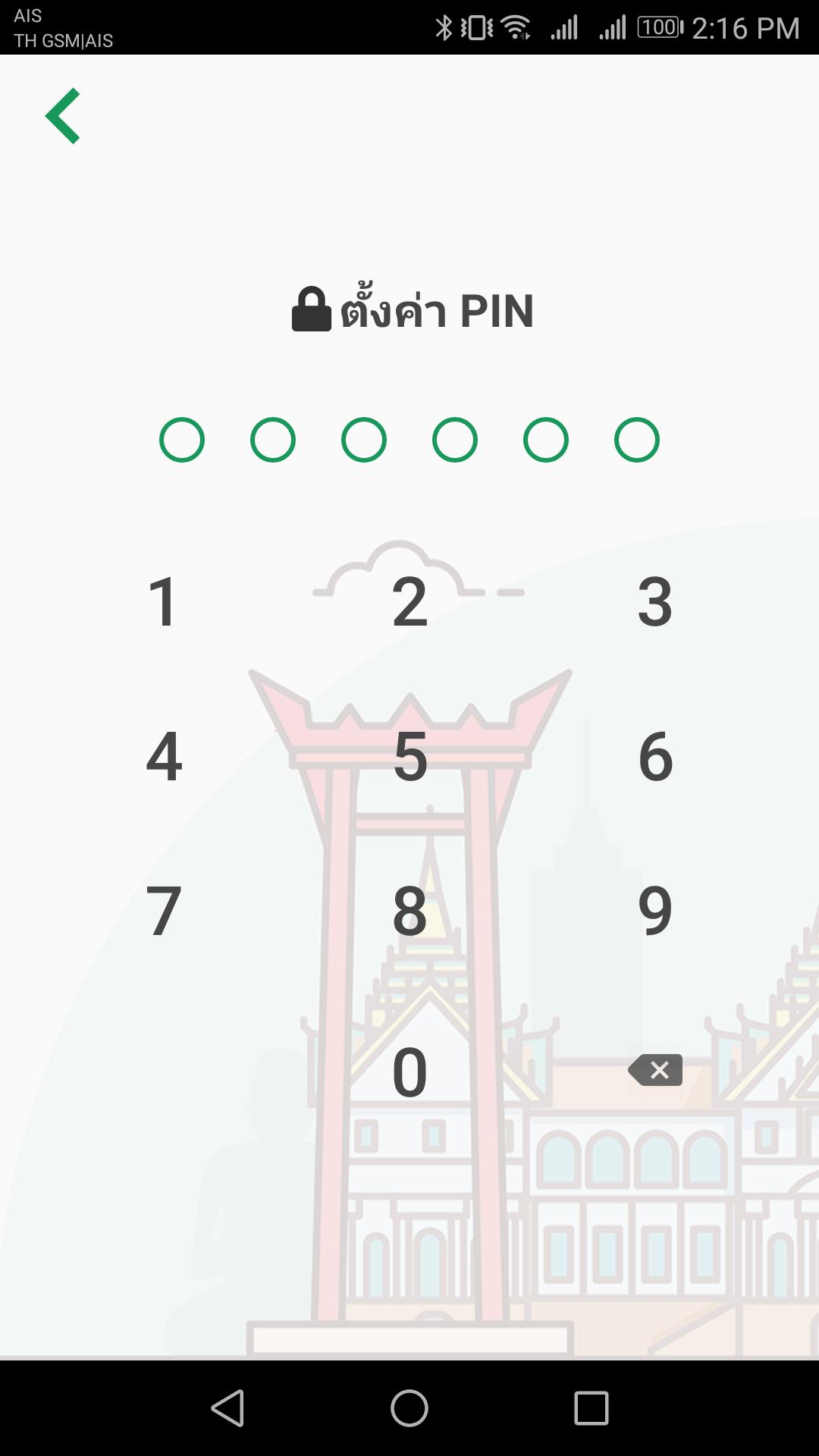Tap digit 5 on the keypad

410,756
